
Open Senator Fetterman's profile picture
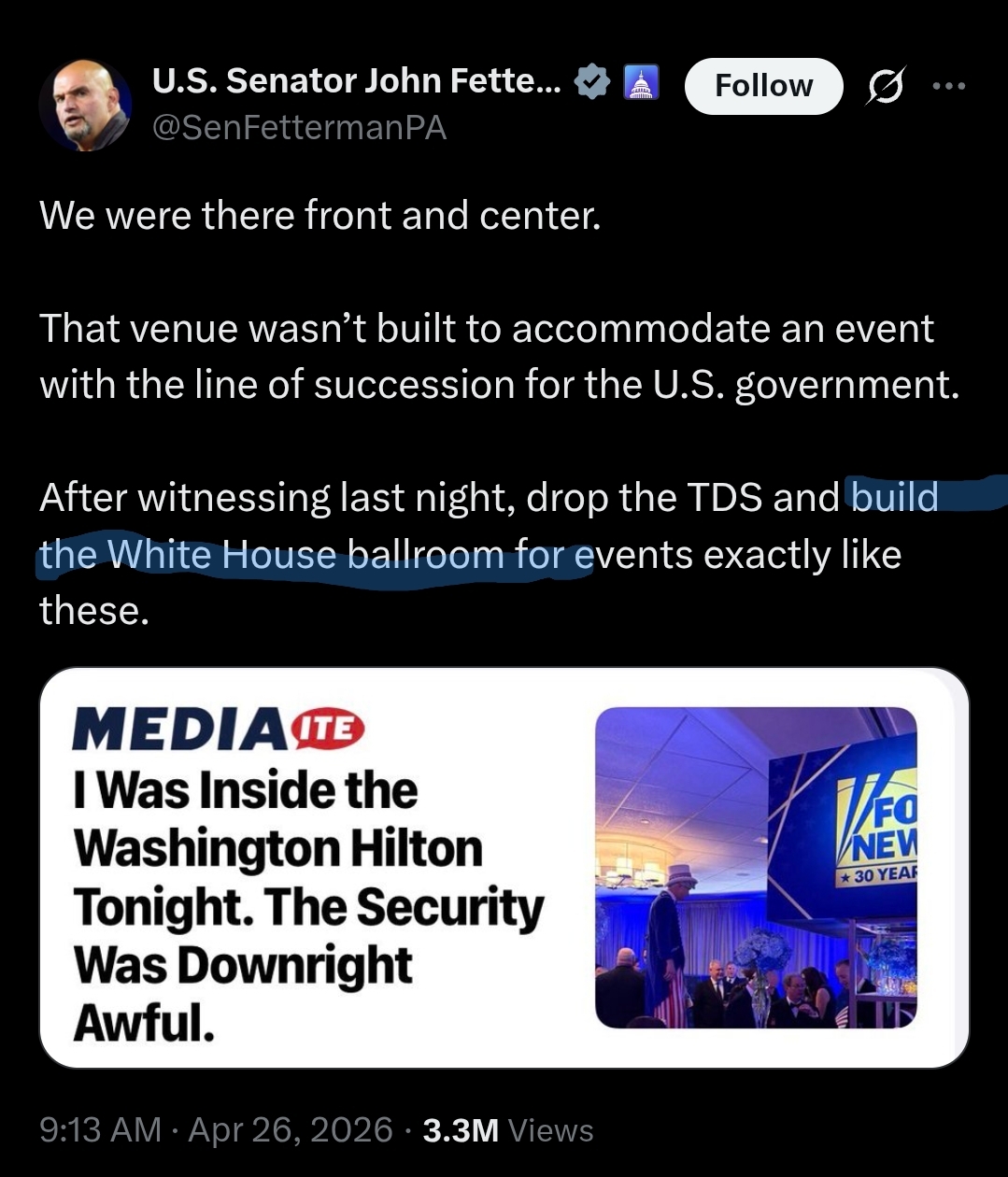pyautogui.click(x=85, y=106)
